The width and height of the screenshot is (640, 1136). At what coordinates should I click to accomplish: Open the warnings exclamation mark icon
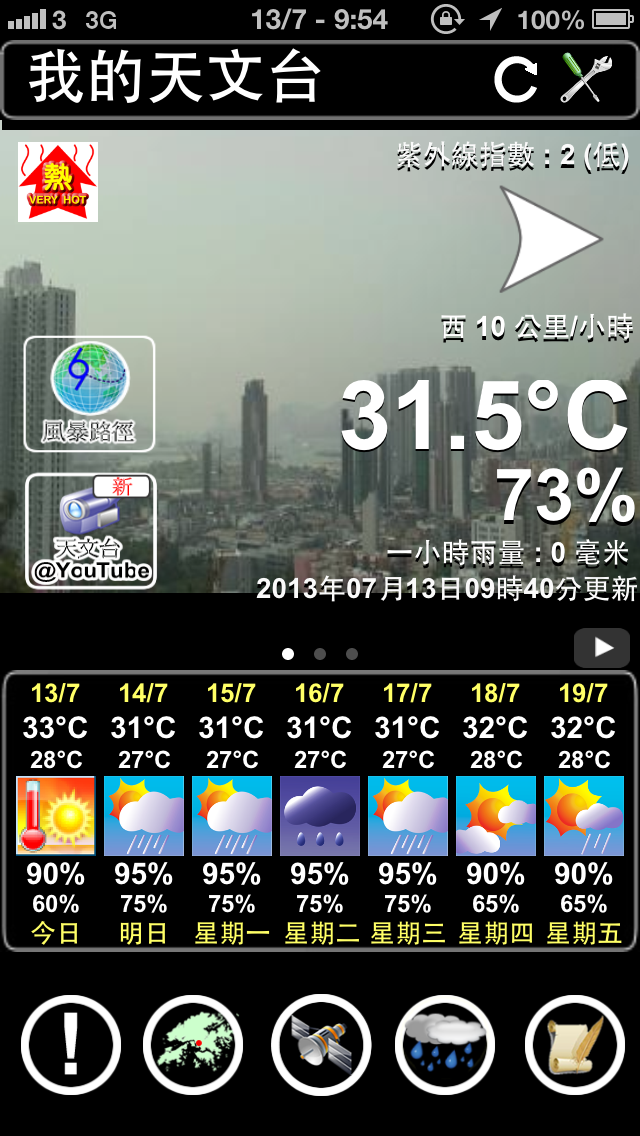click(x=71, y=1044)
